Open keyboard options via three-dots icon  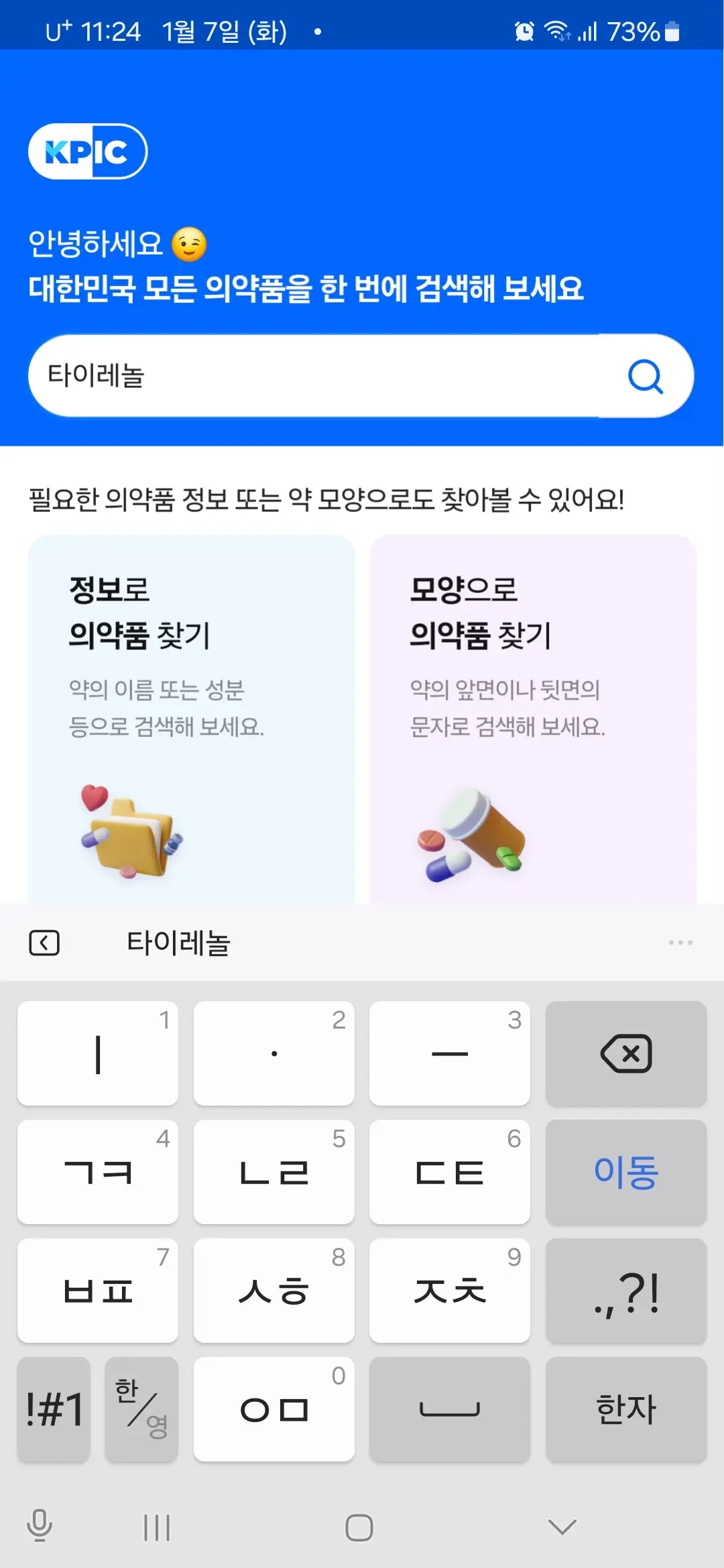click(x=680, y=942)
